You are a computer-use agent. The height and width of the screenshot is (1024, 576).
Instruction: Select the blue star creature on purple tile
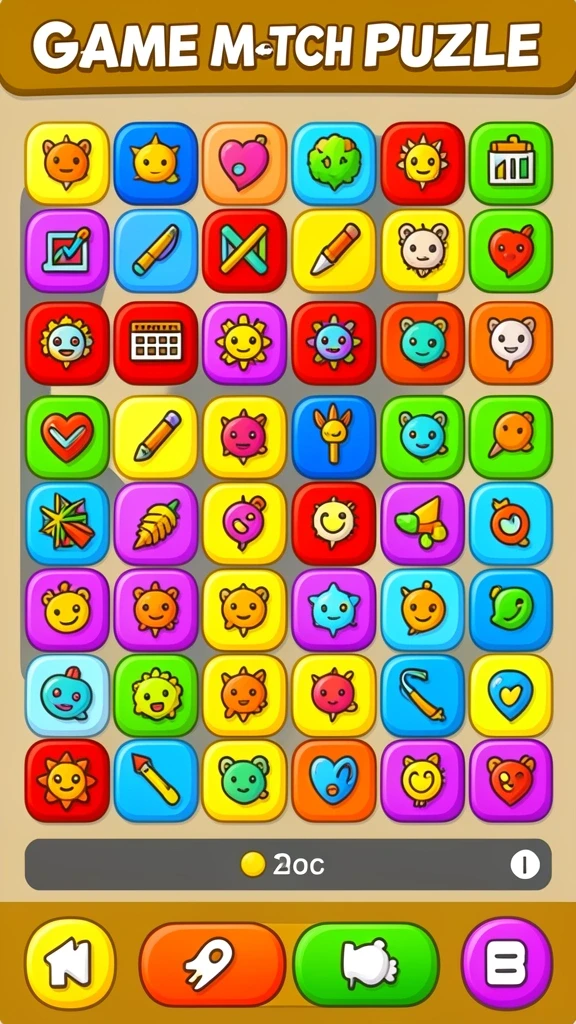(334, 610)
